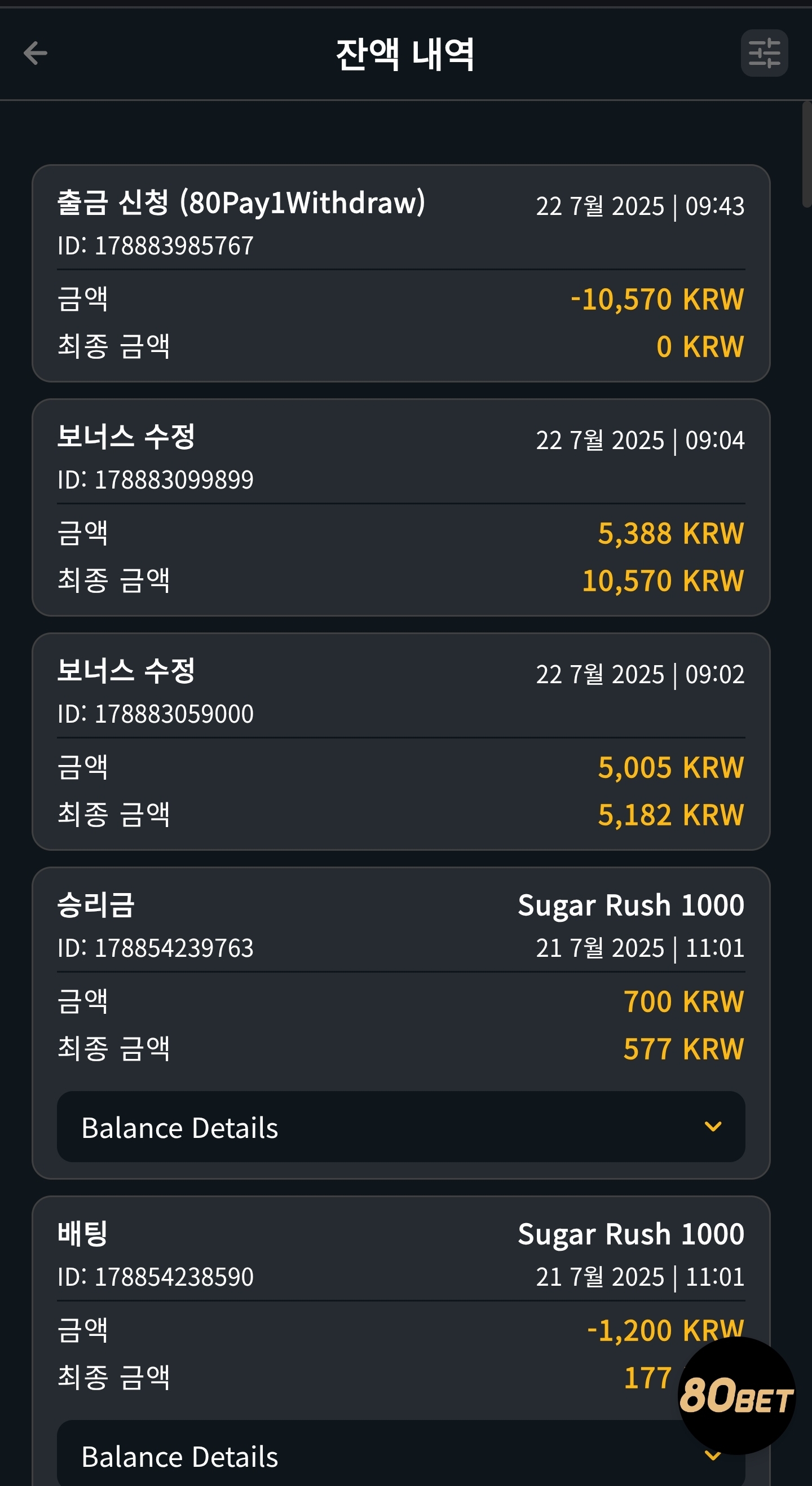Tap the floating 80BET button
812x1486 pixels.
[x=736, y=1395]
